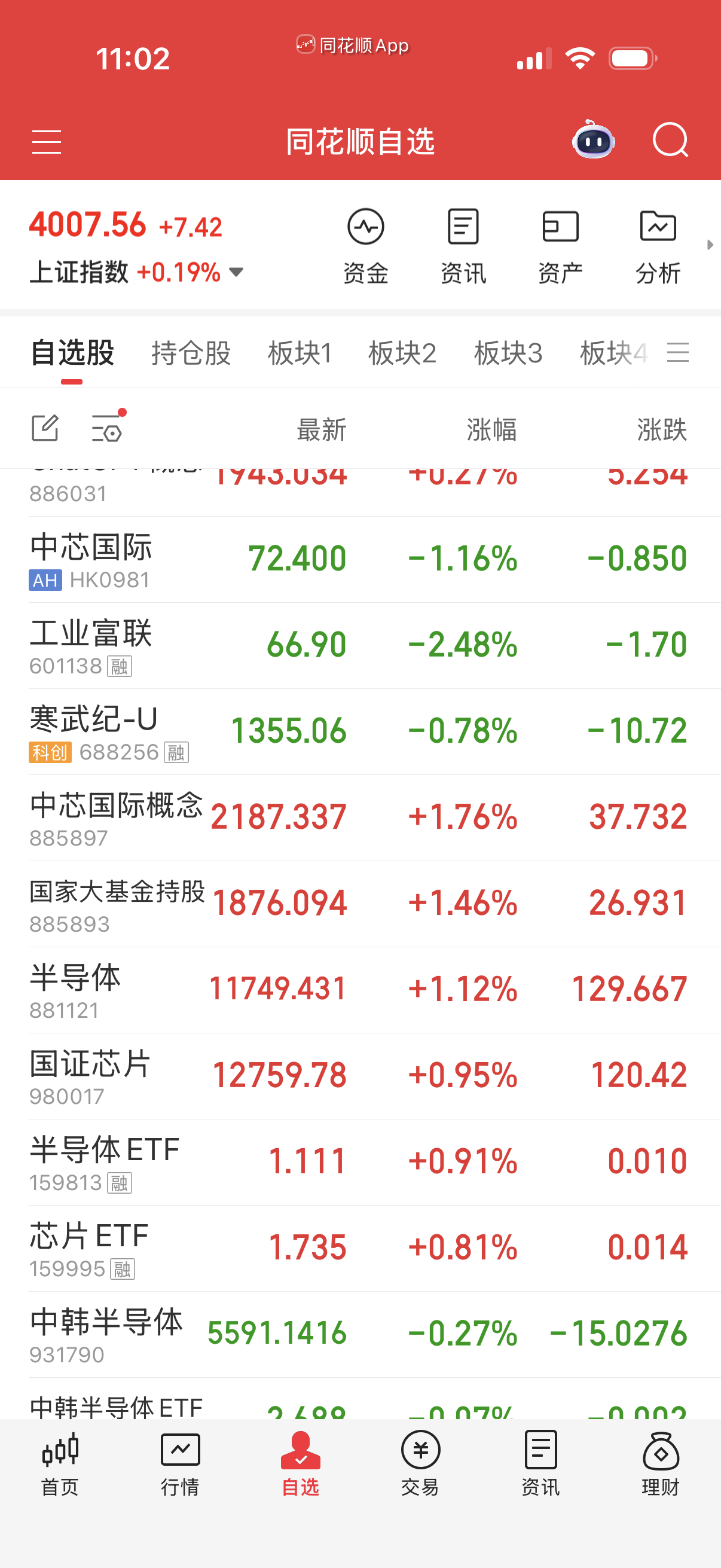Tap the right arrow beside 分析
Viewport: 721px width, 1568px height.
pyautogui.click(x=711, y=243)
